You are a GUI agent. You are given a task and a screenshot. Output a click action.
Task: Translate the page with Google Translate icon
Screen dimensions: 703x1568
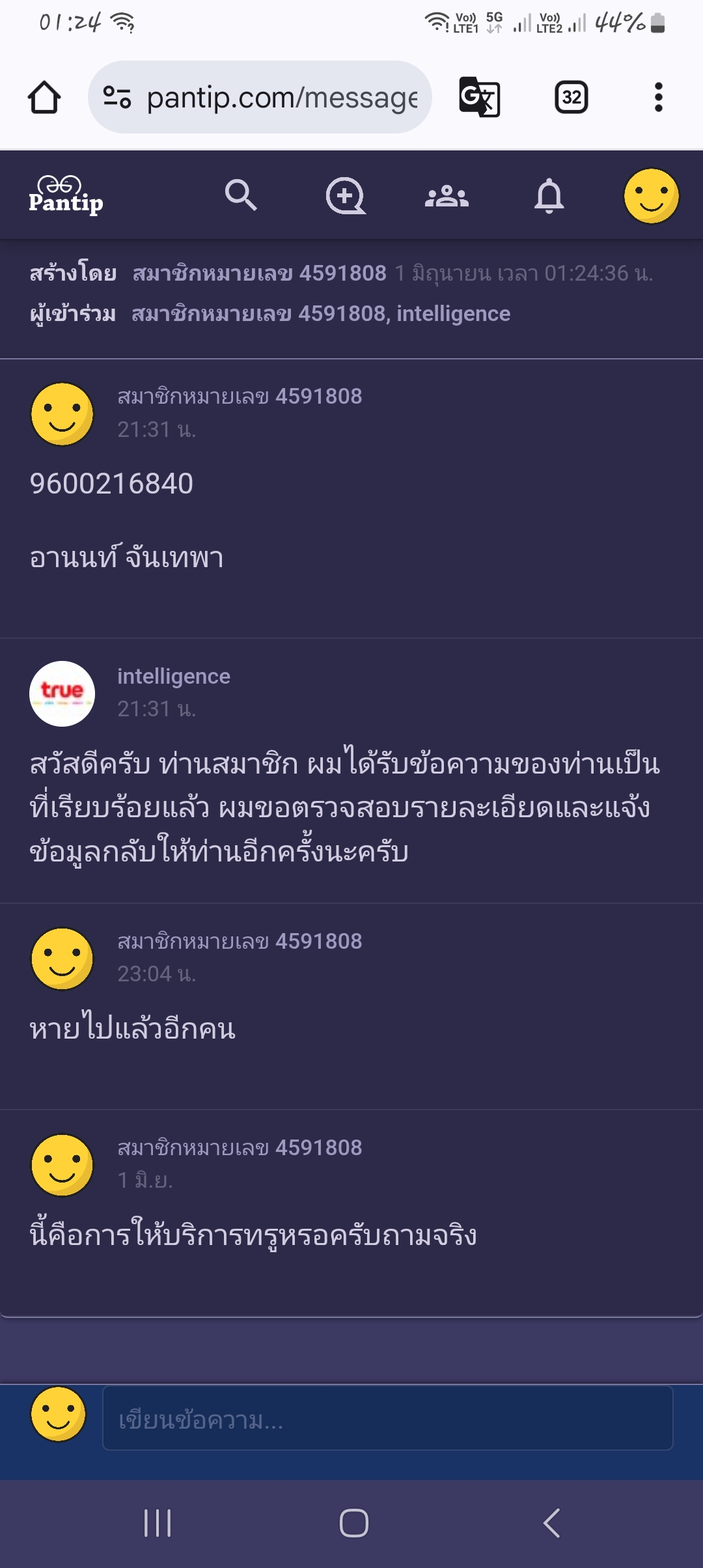pyautogui.click(x=480, y=98)
